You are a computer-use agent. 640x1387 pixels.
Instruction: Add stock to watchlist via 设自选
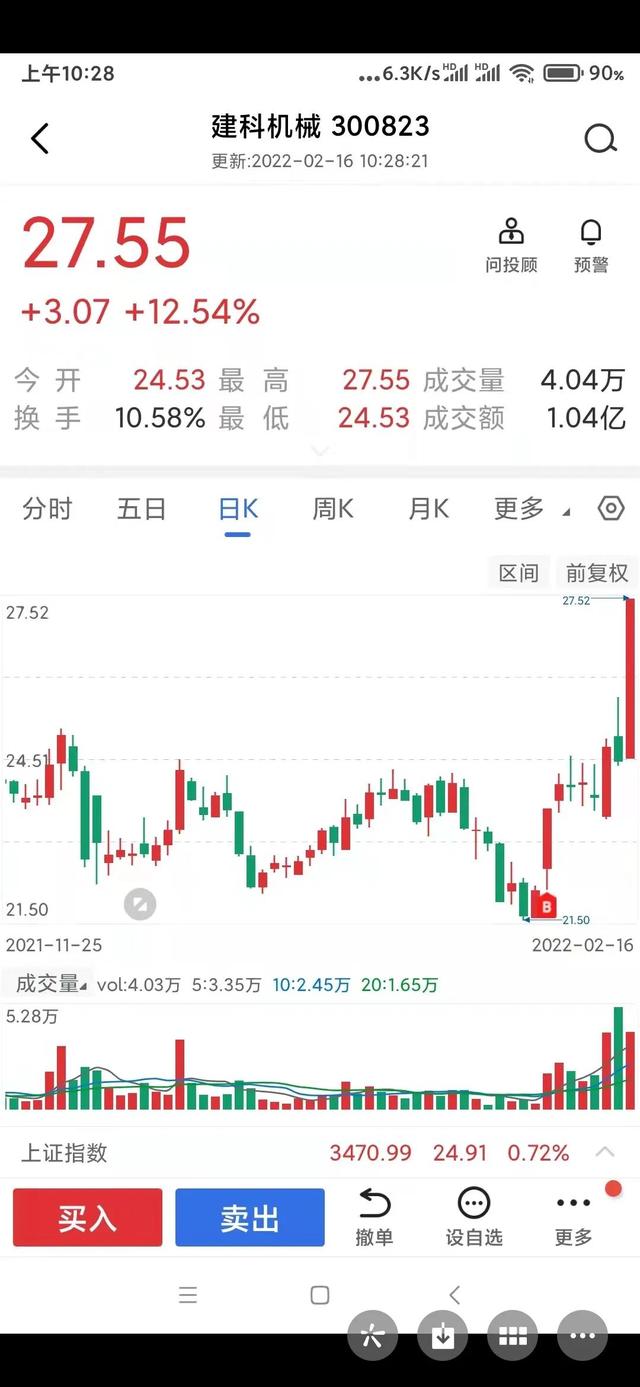pyautogui.click(x=473, y=1217)
